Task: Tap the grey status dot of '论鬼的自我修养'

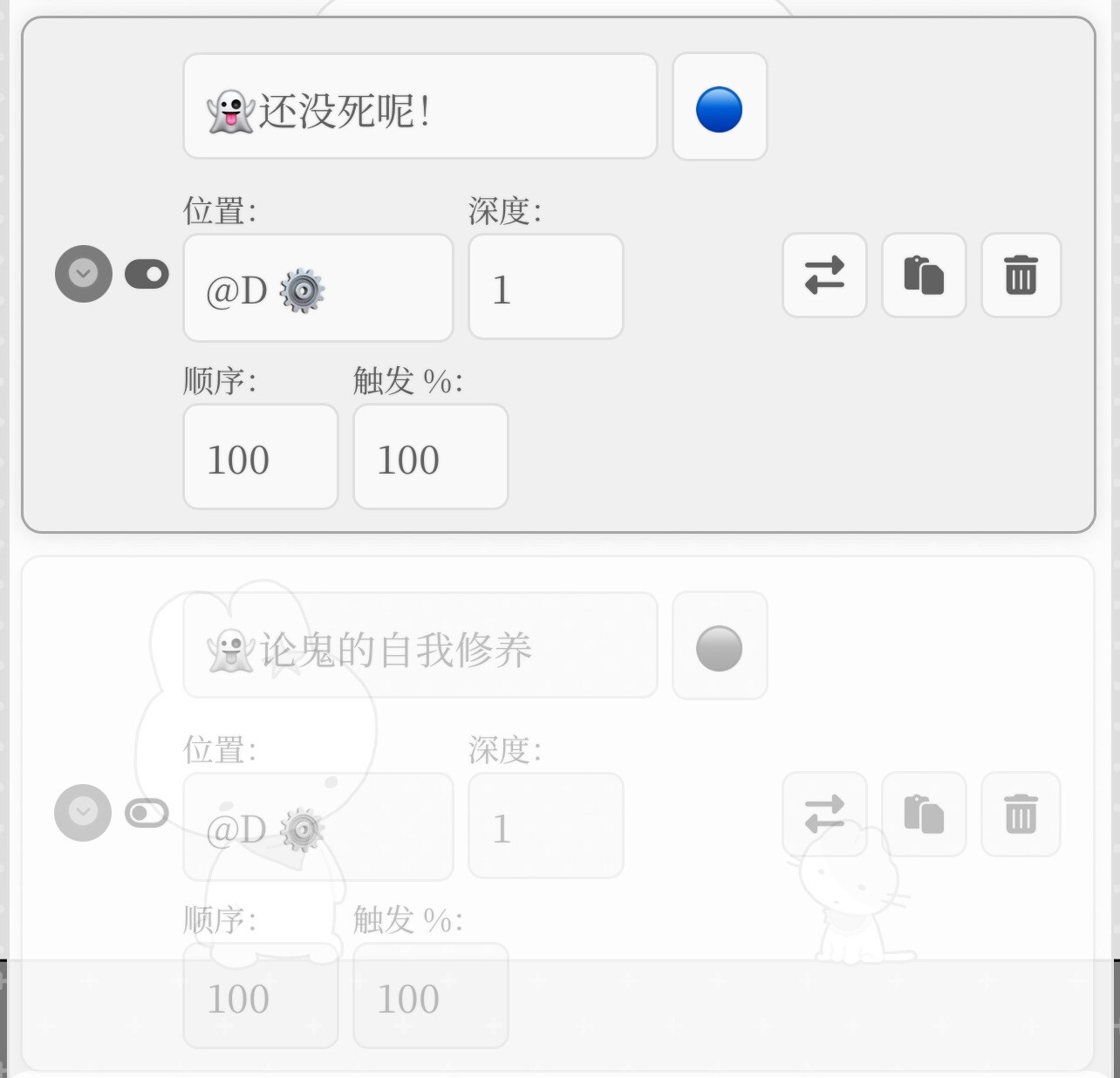Action: tap(719, 648)
